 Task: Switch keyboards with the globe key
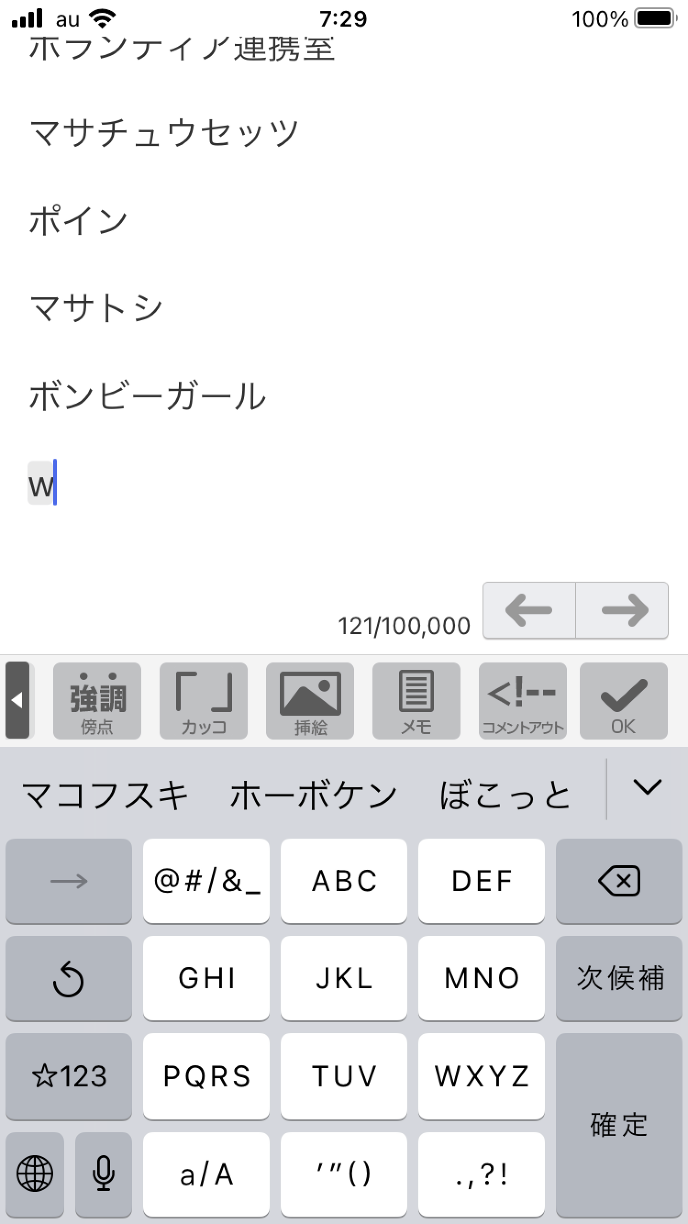35,1174
